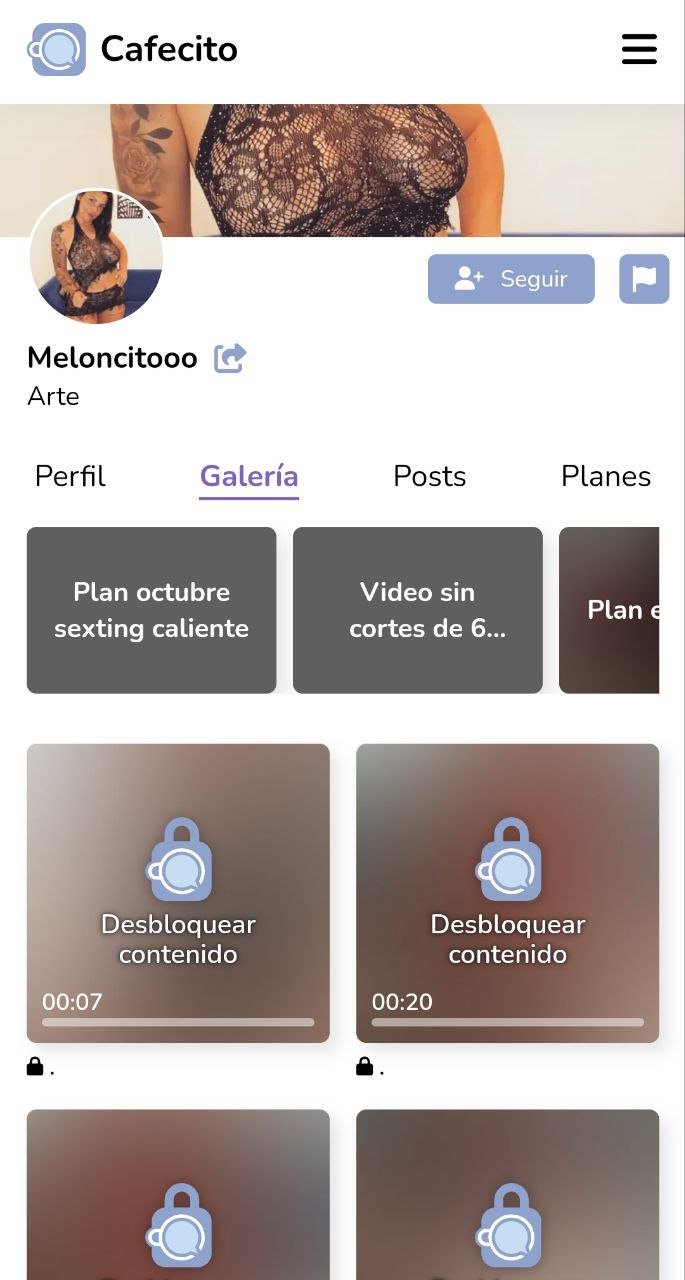Select the Galería tab

(249, 476)
